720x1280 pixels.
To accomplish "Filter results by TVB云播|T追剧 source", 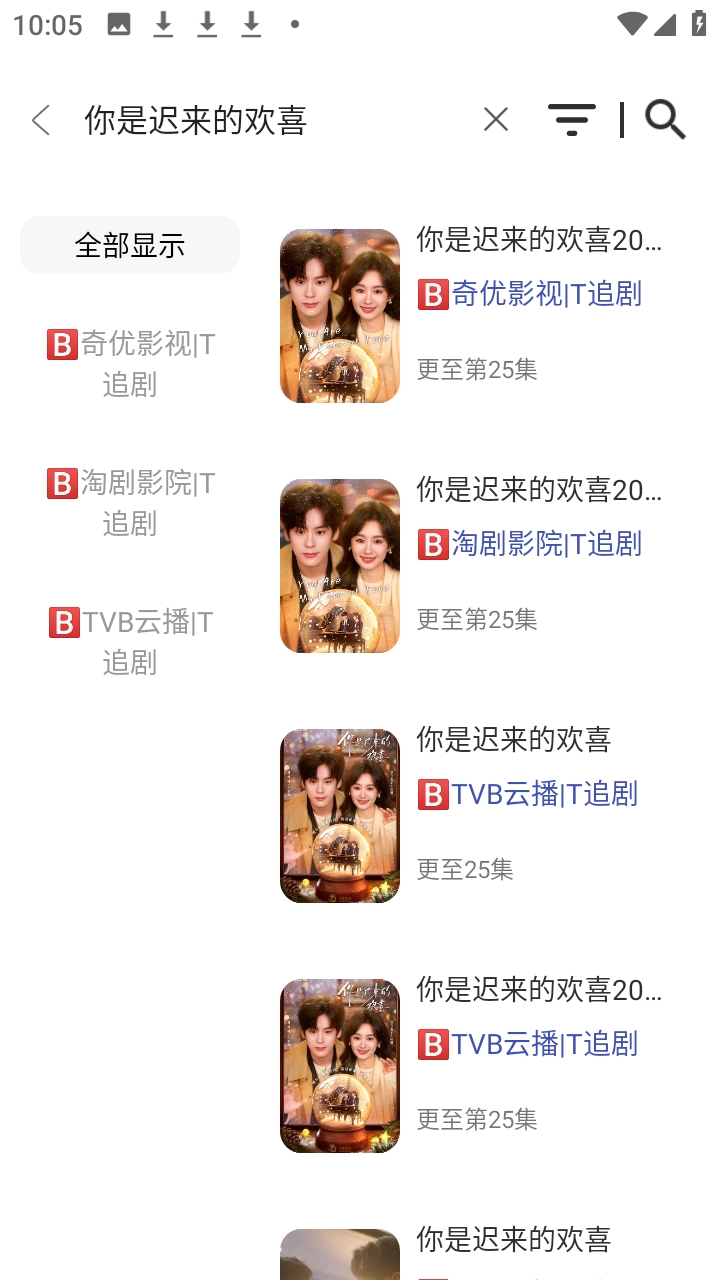I will click(130, 642).
